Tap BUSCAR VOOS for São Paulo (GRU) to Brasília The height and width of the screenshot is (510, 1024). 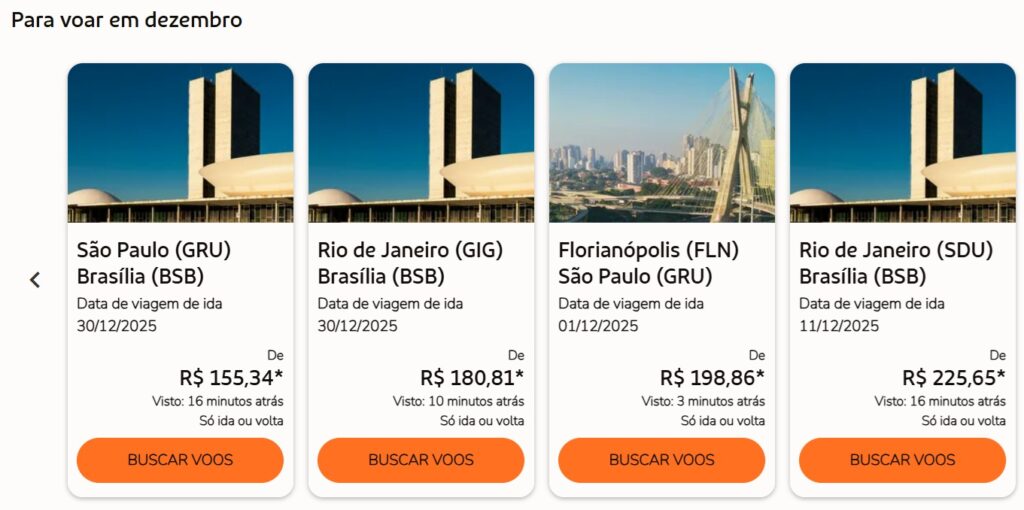pos(180,460)
